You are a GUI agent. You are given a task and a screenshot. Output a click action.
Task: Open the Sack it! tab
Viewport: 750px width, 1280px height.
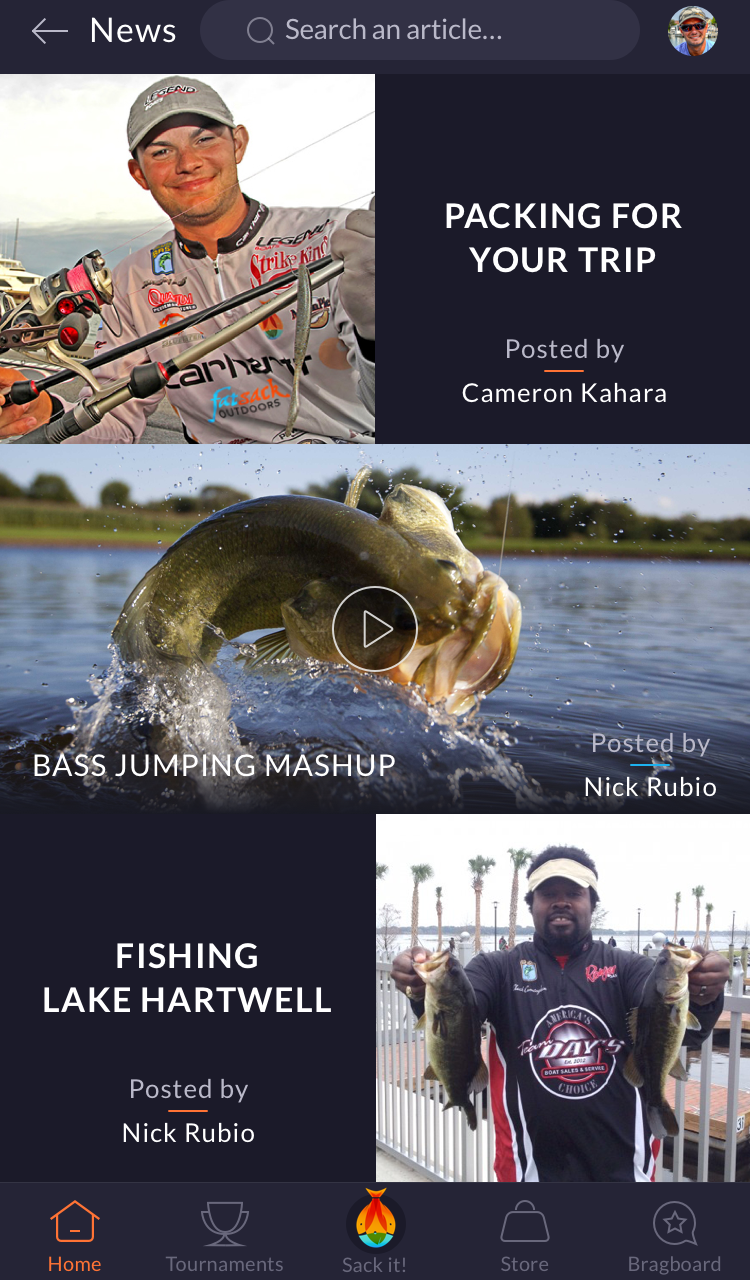click(375, 1232)
